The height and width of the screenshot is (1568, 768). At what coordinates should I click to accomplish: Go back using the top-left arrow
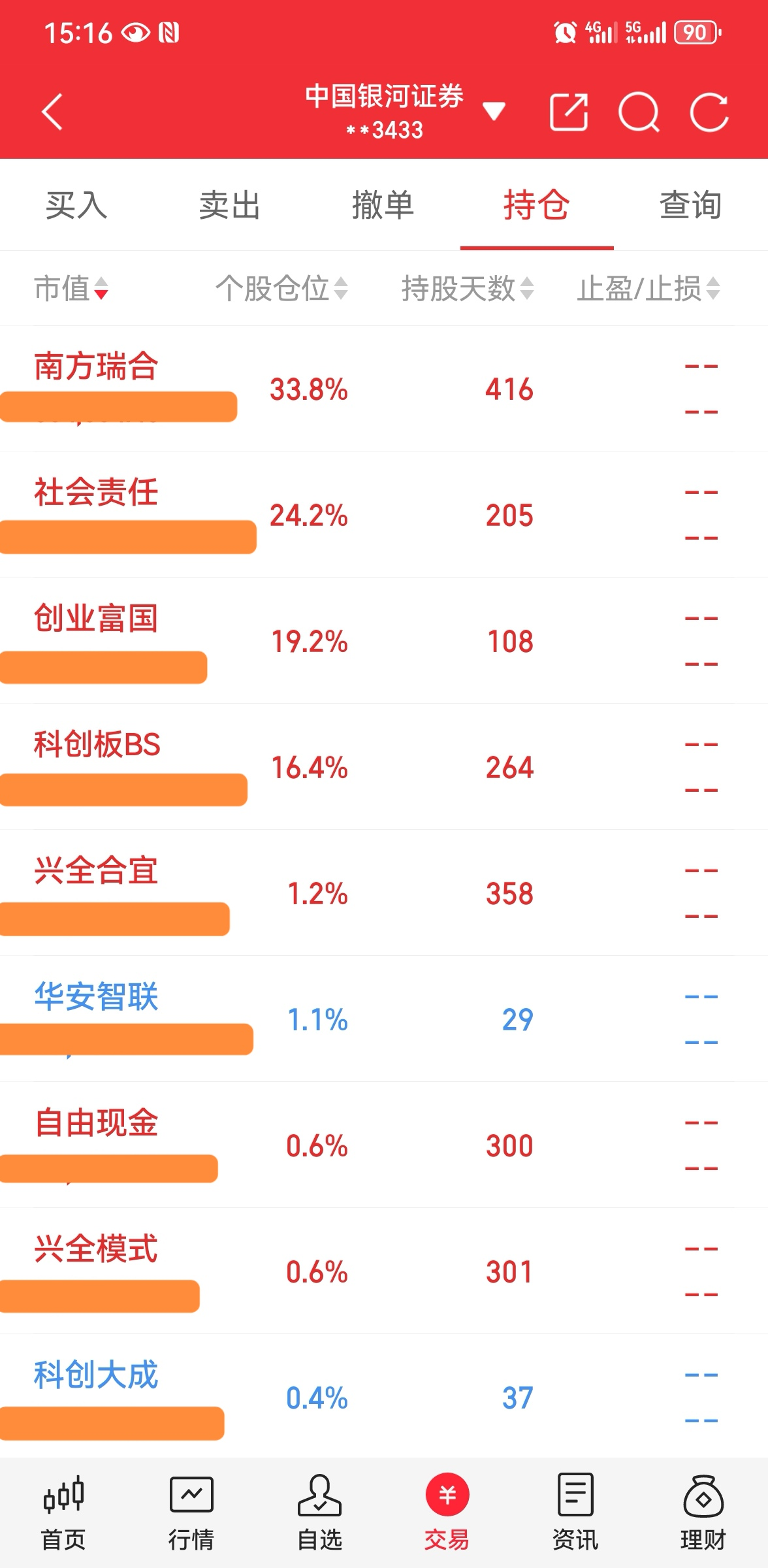(x=52, y=112)
